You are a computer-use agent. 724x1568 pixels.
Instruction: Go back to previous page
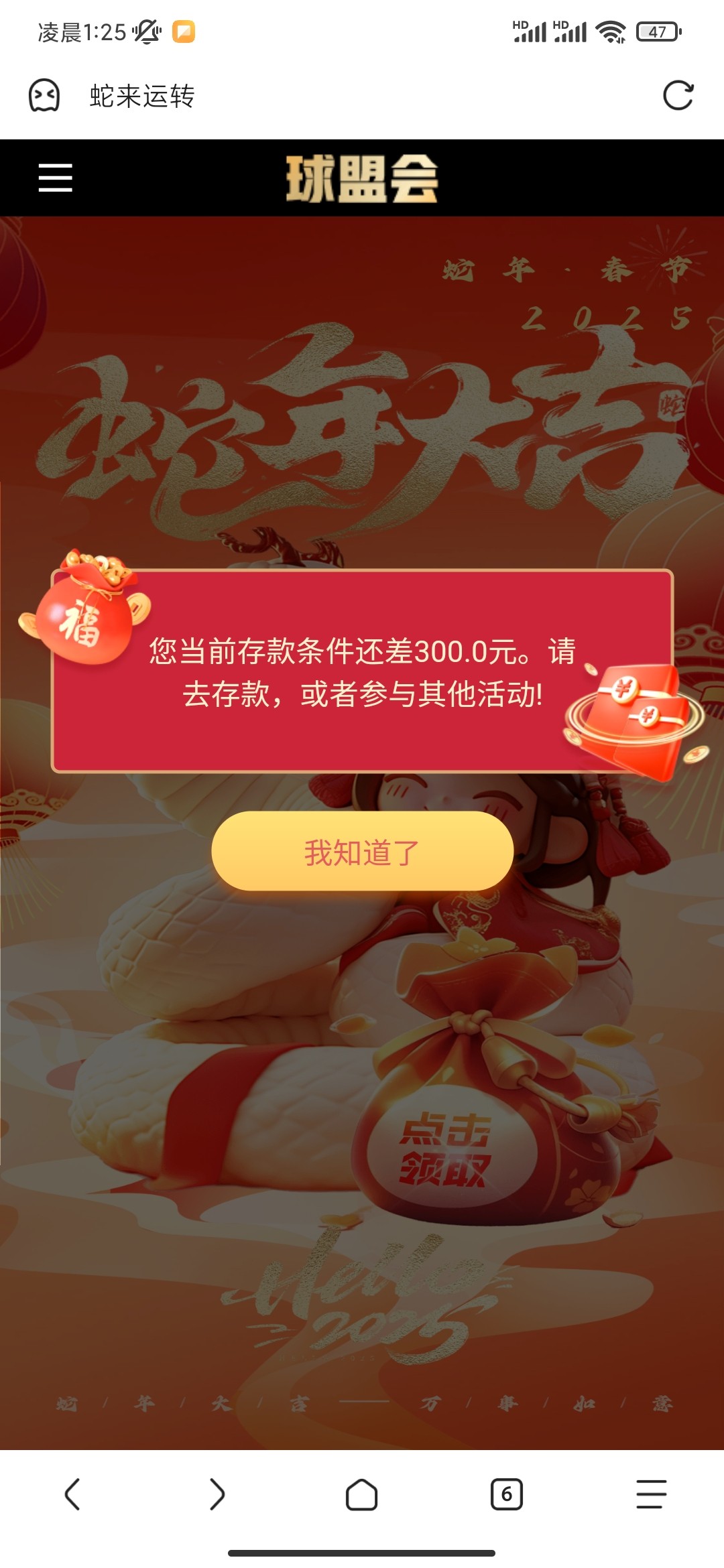click(x=72, y=1494)
